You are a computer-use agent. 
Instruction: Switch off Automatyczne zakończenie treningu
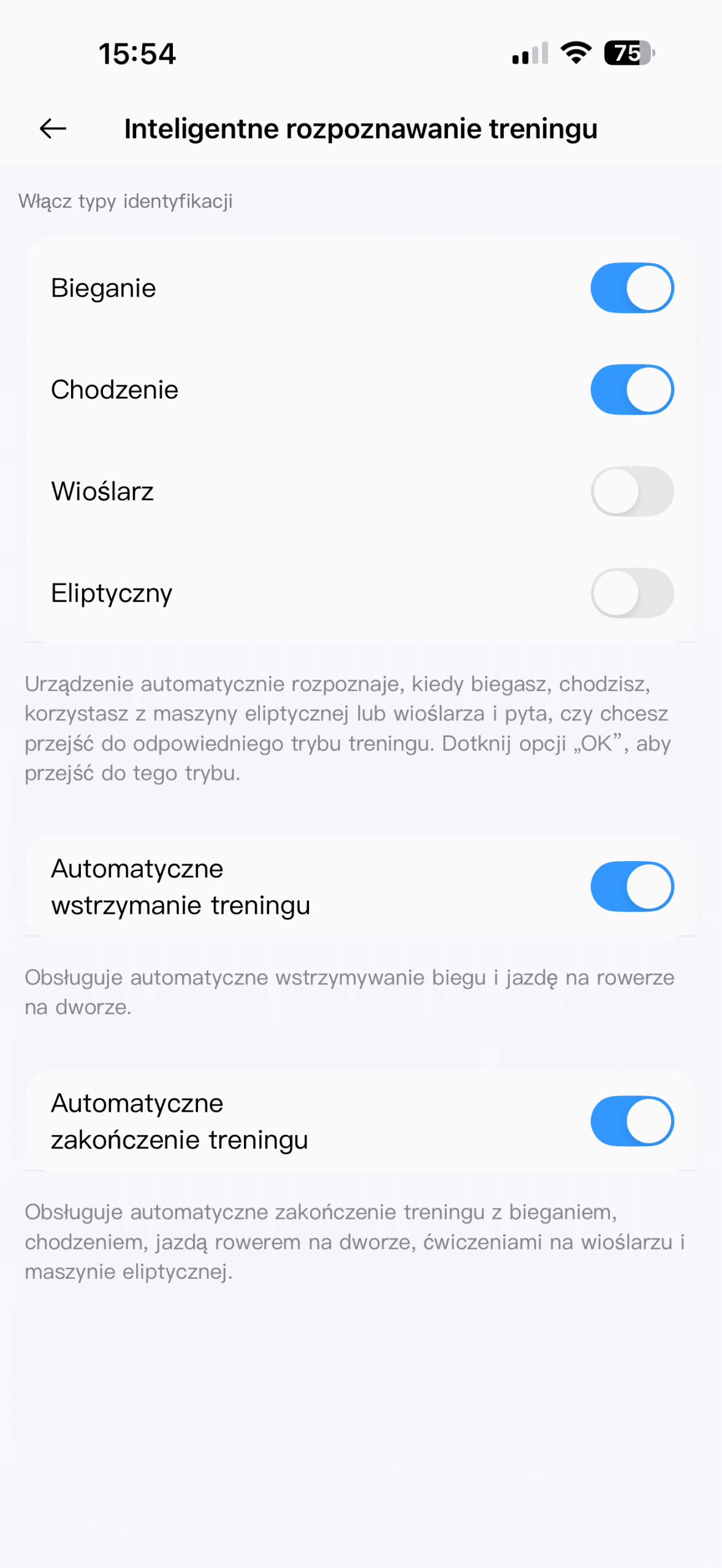tap(632, 1121)
